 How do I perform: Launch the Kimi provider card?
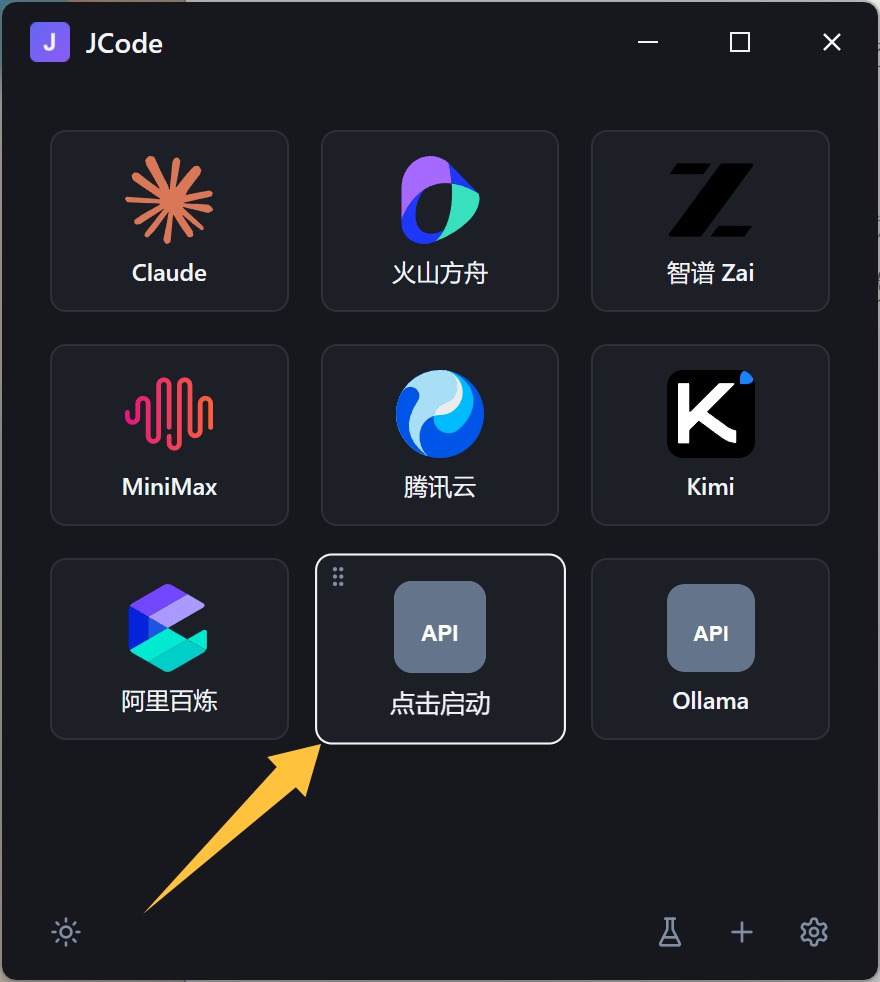coord(710,435)
